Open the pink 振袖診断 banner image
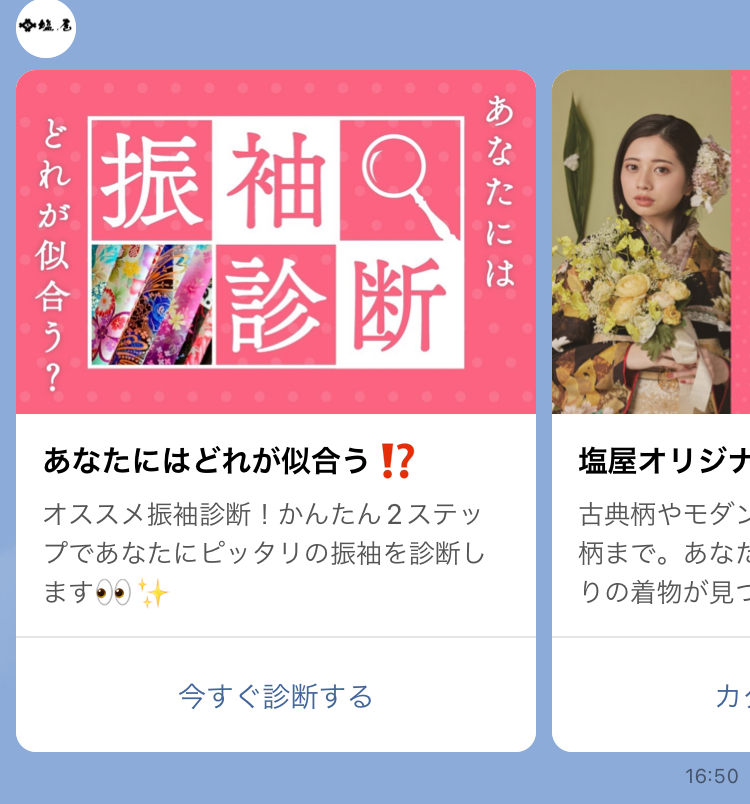Viewport: 750px width, 804px height. 277,243
